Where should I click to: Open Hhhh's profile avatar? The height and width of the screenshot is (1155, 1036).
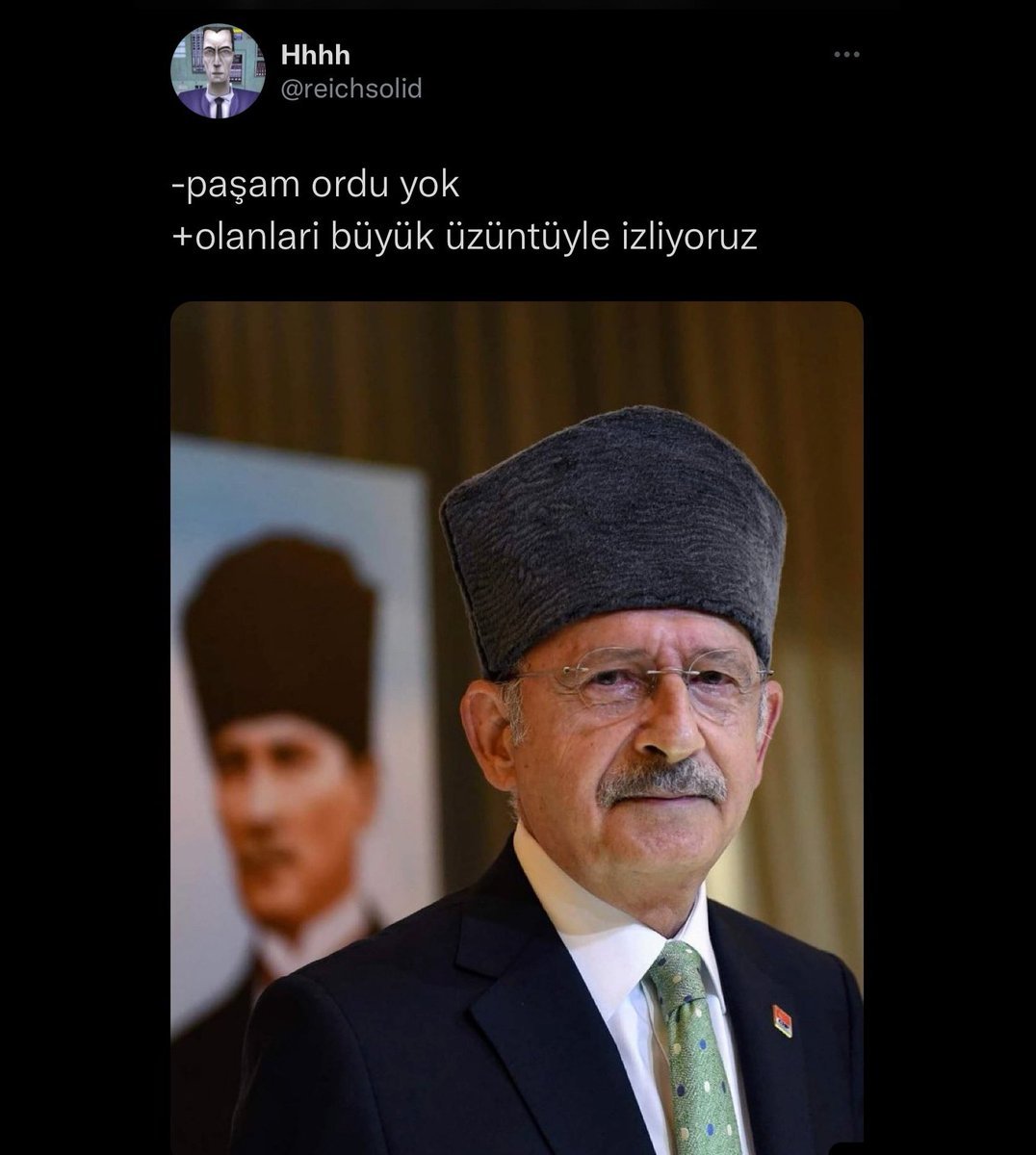(x=218, y=72)
